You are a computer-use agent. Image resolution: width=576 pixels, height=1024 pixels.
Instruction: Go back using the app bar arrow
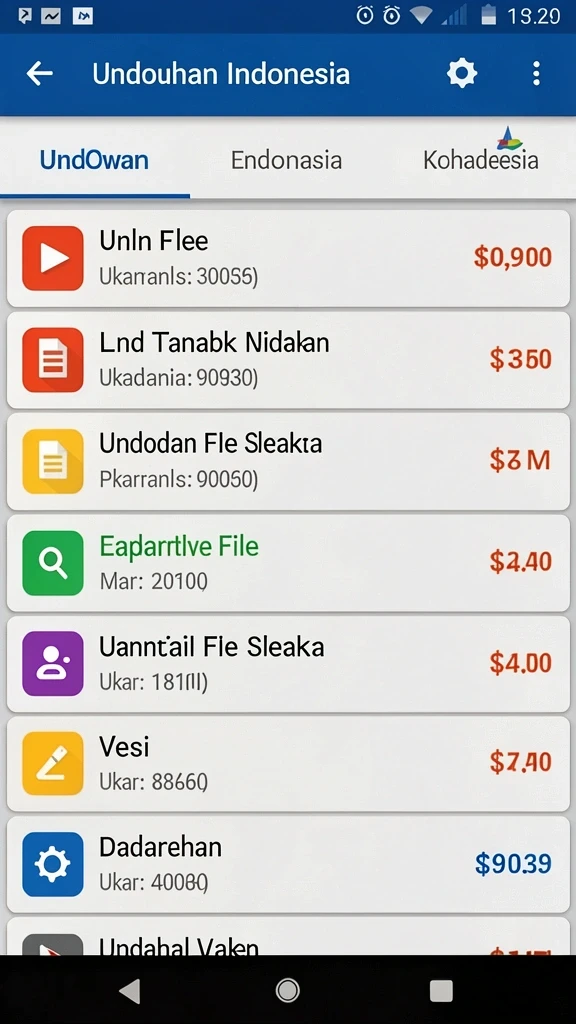tap(39, 74)
